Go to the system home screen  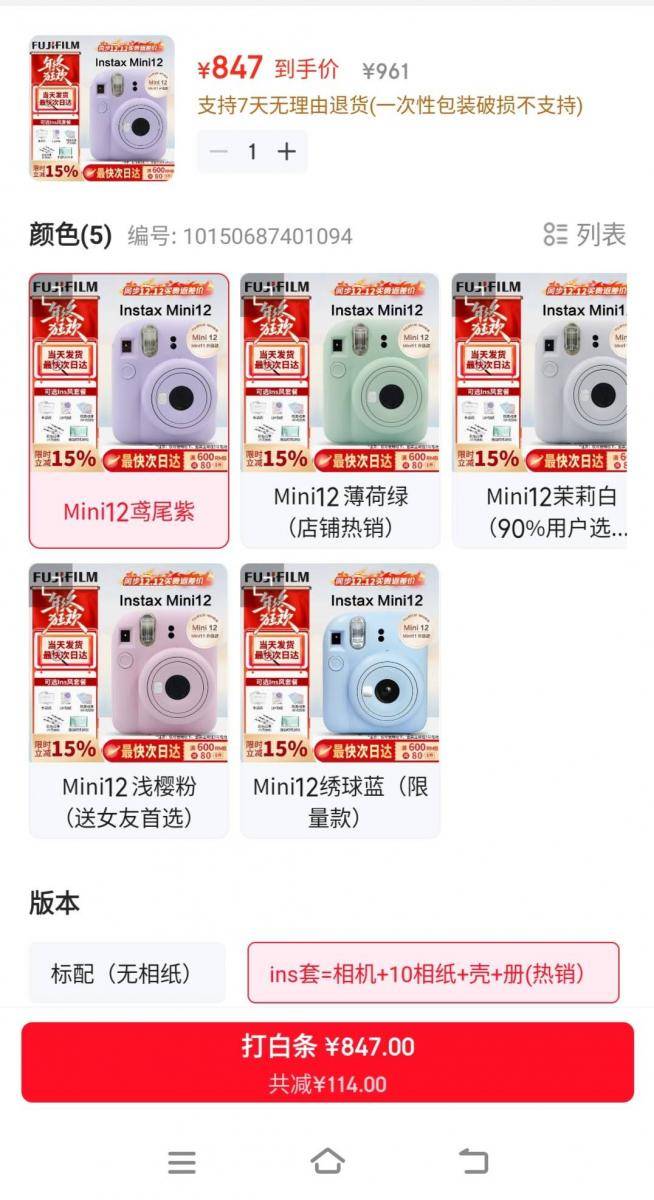pos(327,1161)
